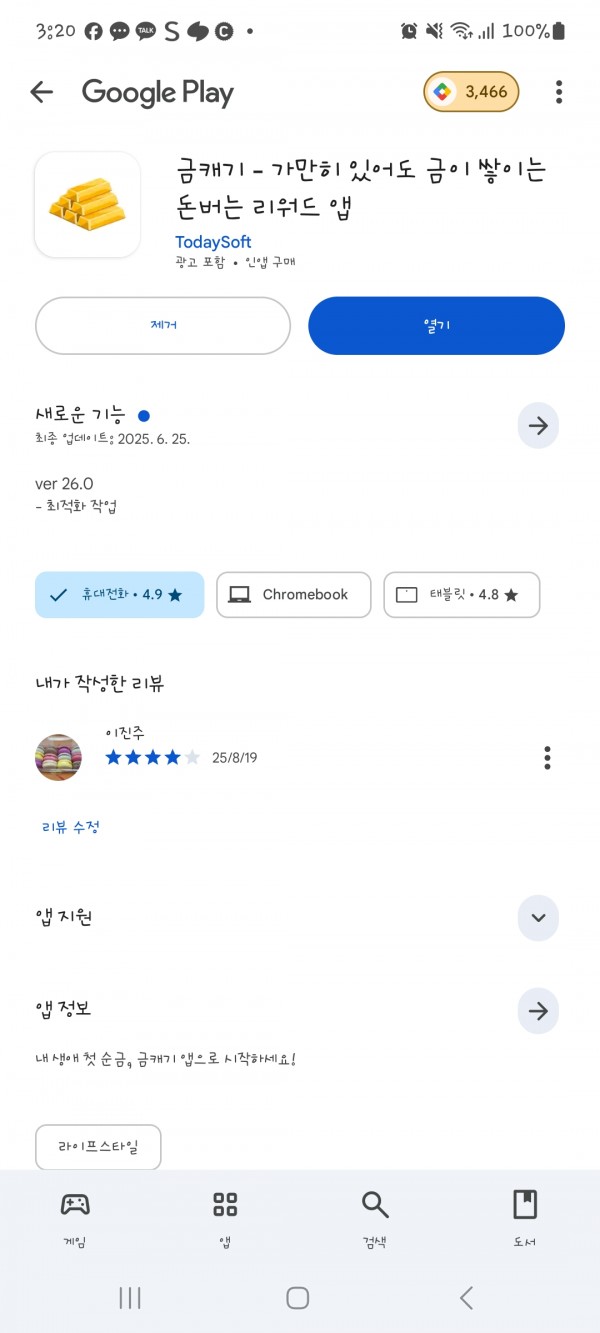
Task: Tap the 제거 button to uninstall
Action: point(163,325)
